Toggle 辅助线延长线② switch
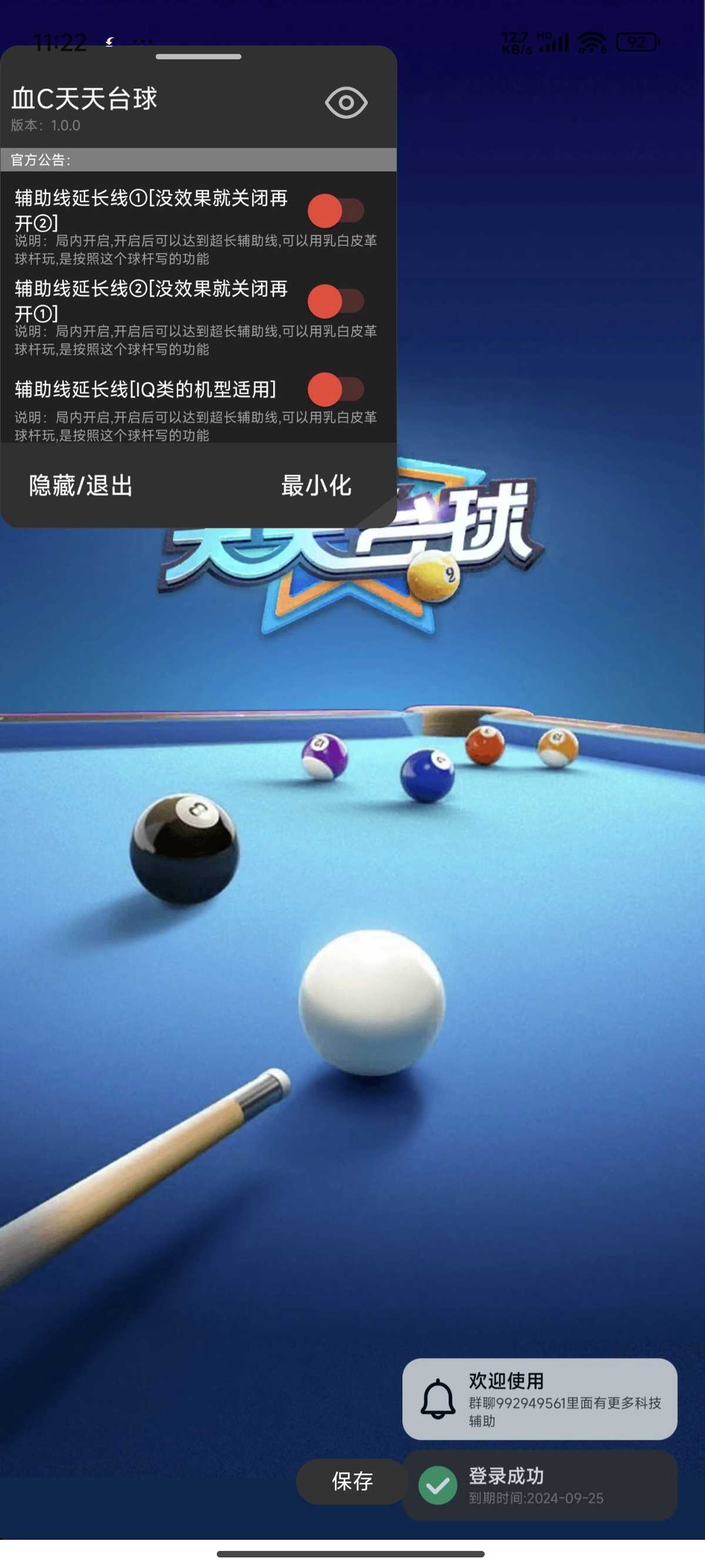Viewport: 705px width, 1568px height. [x=335, y=301]
